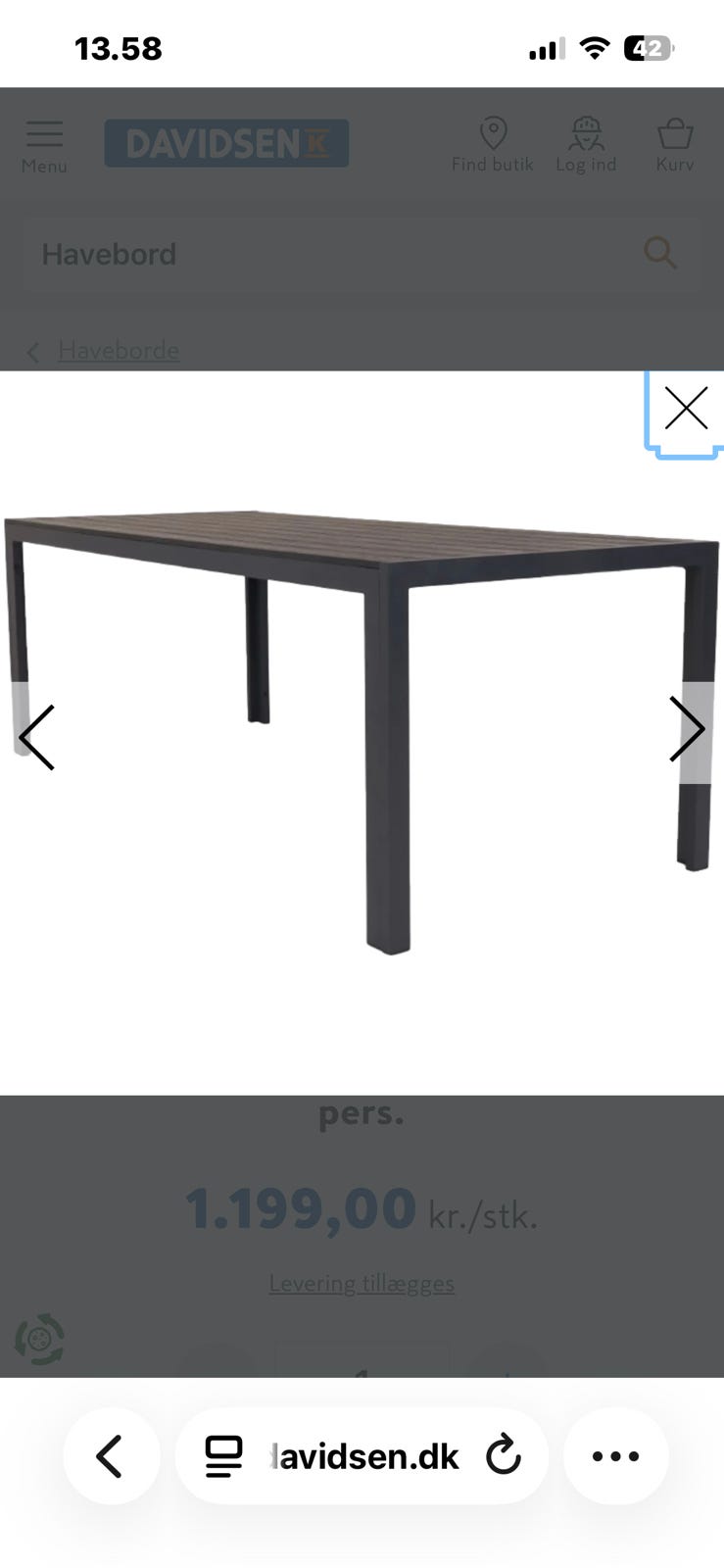Open the browser's three-dot more menu
Screen dimensions: 724x1568
[615, 1456]
